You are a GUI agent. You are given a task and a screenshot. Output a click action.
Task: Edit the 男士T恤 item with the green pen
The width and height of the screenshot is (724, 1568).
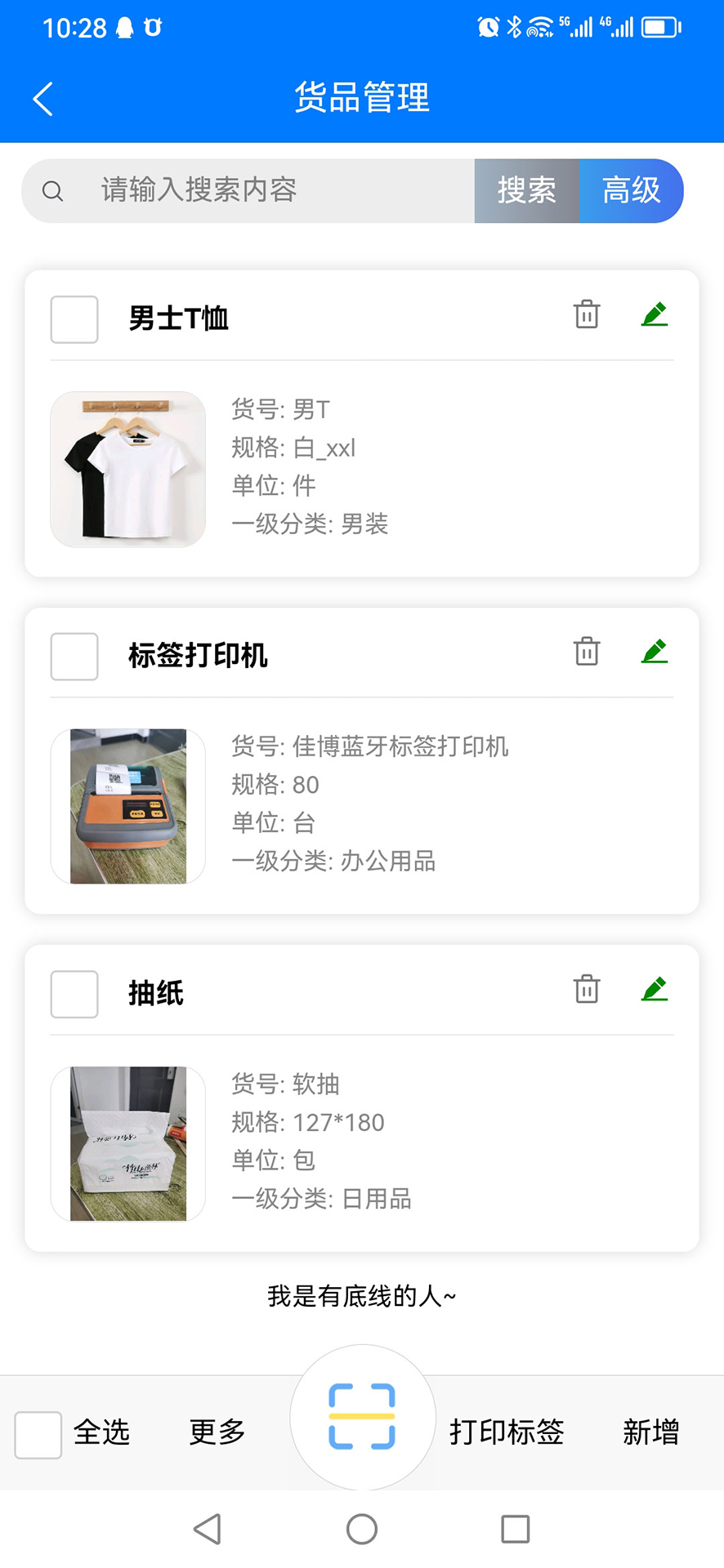tap(655, 314)
